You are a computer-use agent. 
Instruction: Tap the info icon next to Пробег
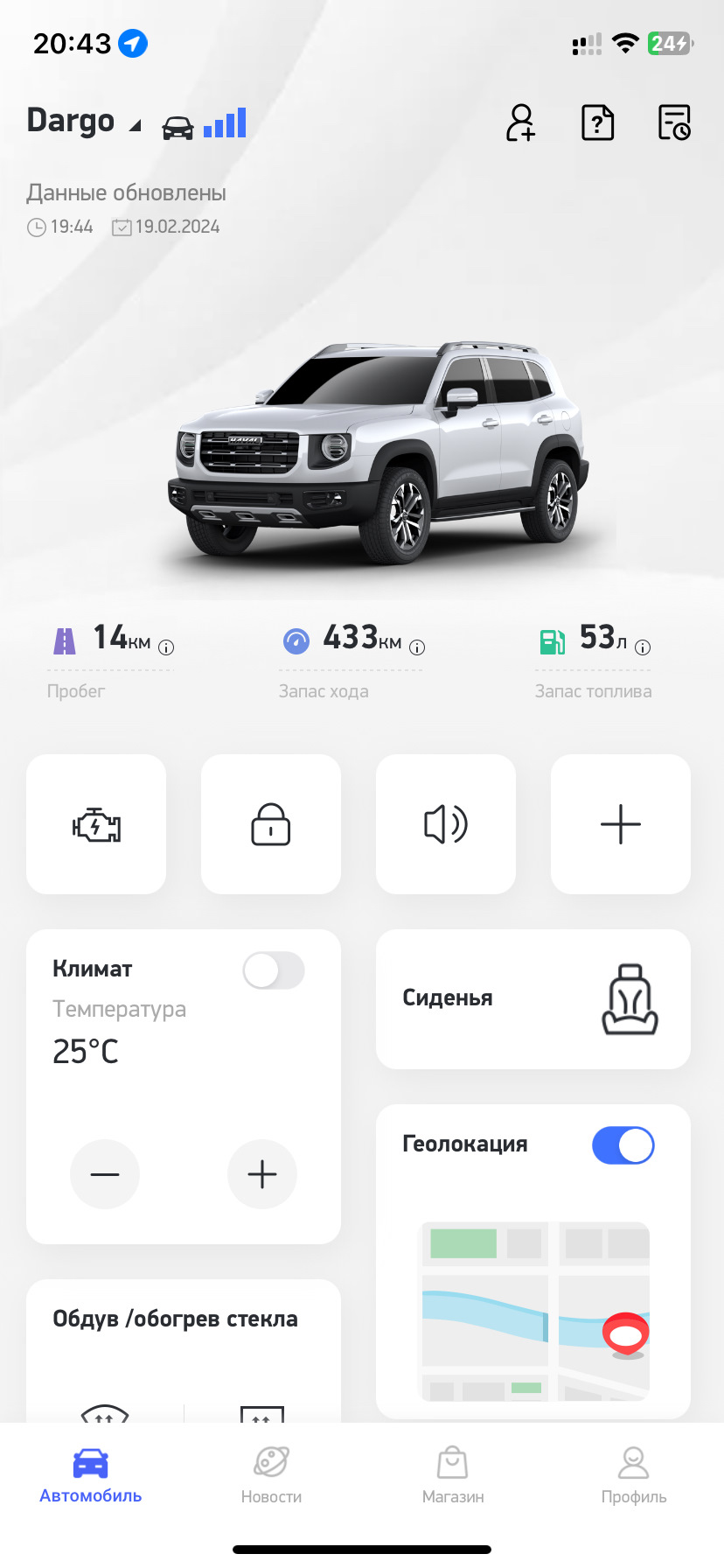click(166, 647)
